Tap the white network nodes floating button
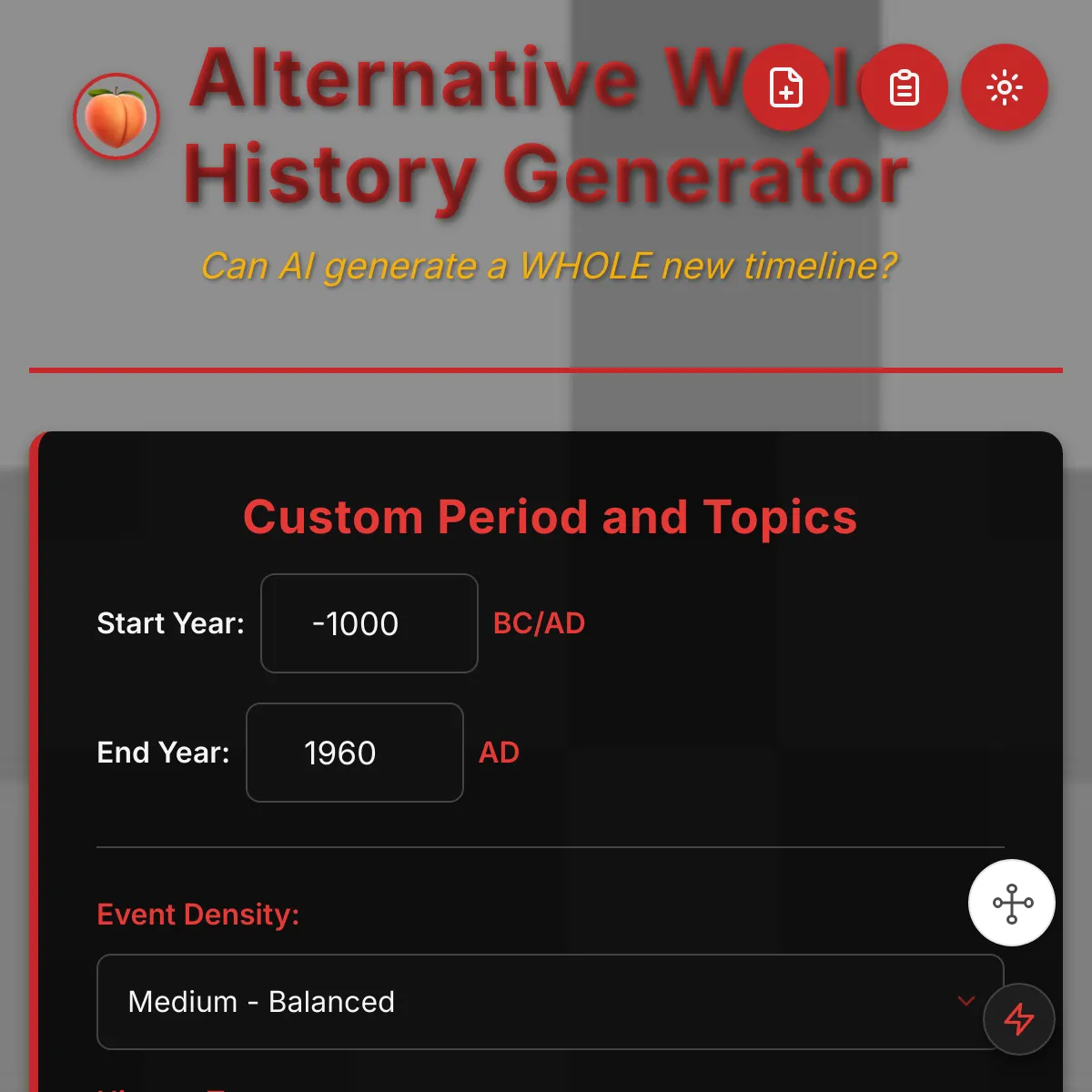 point(1012,903)
